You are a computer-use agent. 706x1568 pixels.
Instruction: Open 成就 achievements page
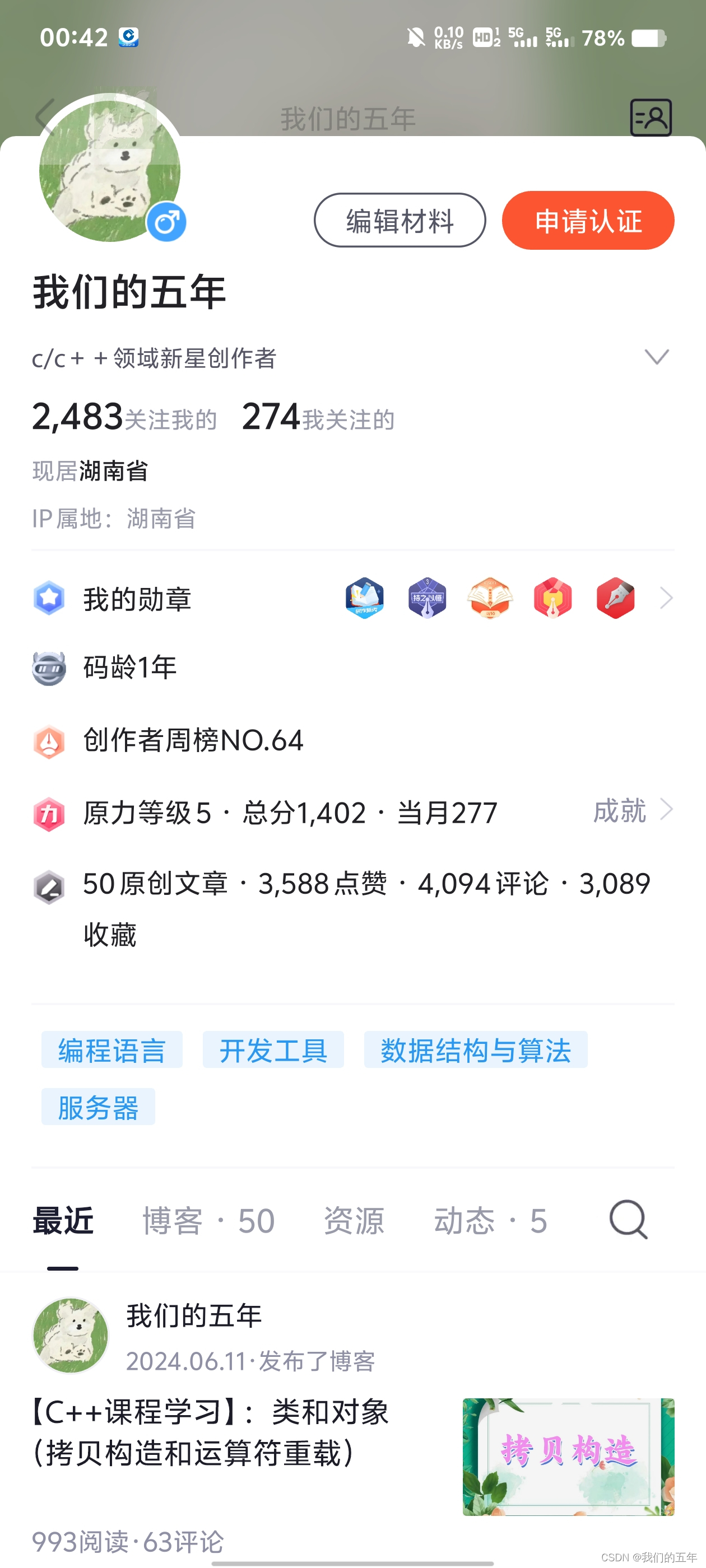click(x=631, y=811)
